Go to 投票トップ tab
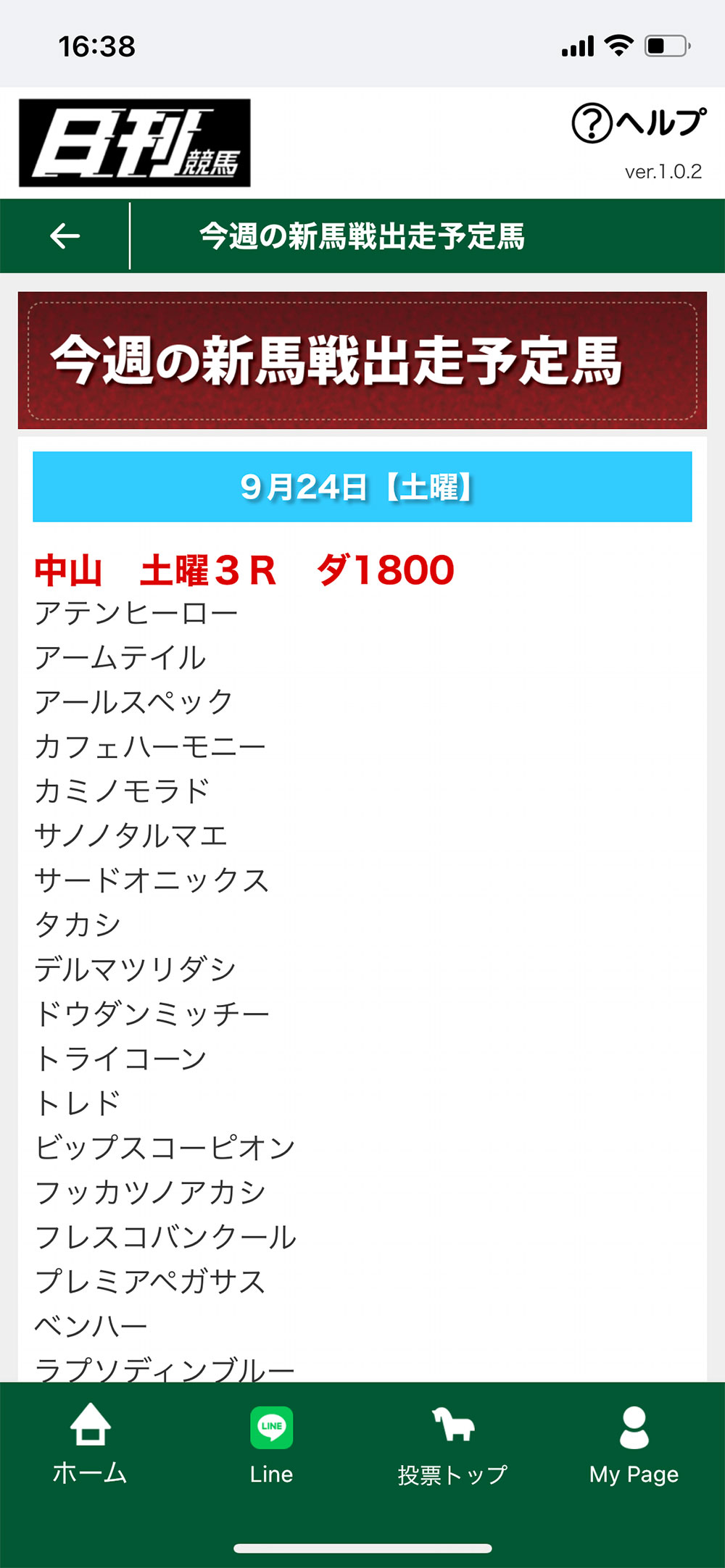The image size is (725, 1568). tap(452, 1446)
